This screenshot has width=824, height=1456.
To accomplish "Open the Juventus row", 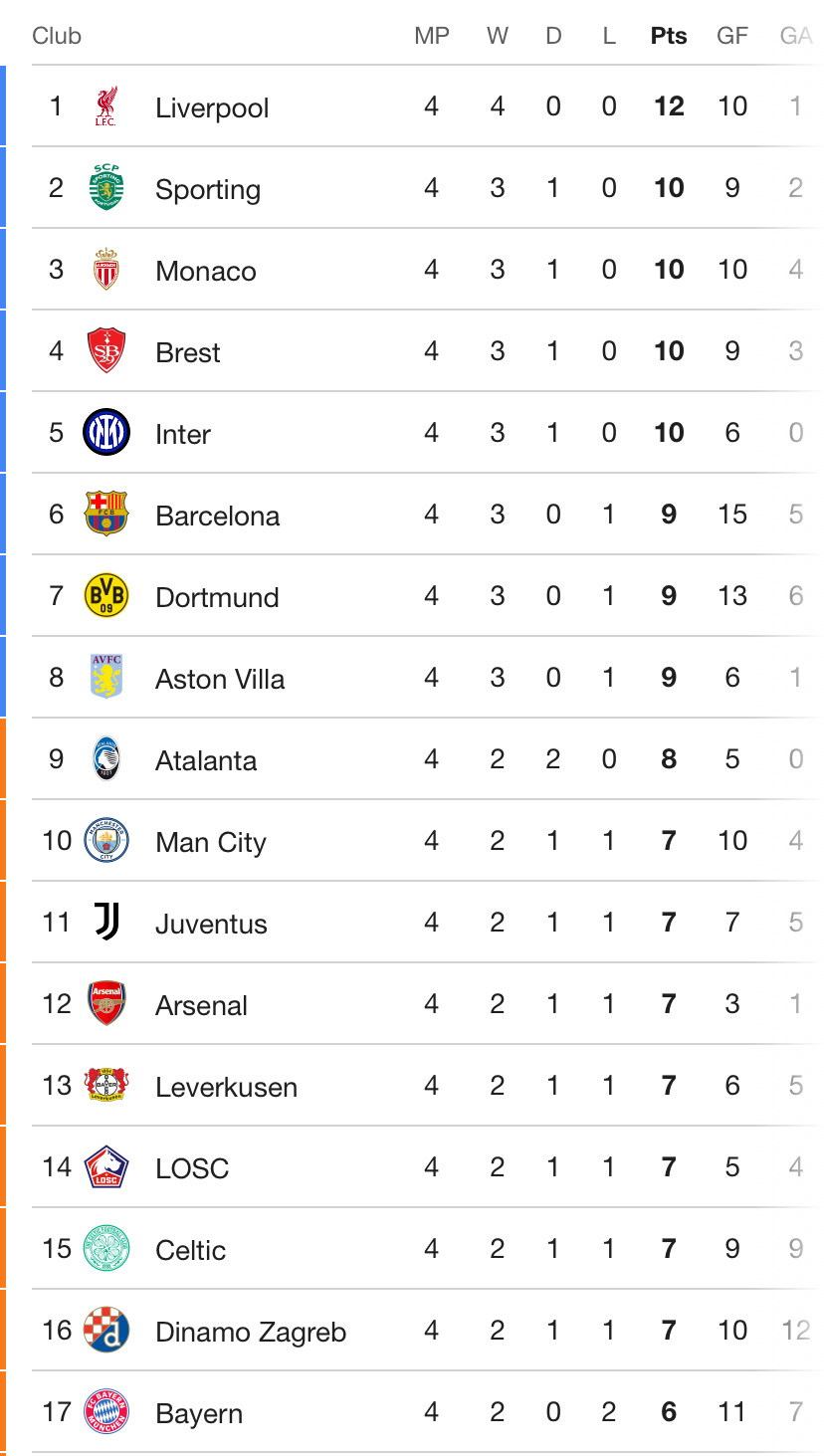I will [x=428, y=923].
